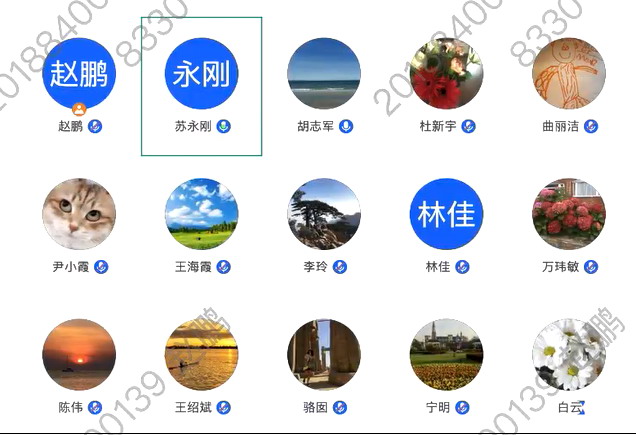Open 李玲's participant tile

tap(324, 215)
